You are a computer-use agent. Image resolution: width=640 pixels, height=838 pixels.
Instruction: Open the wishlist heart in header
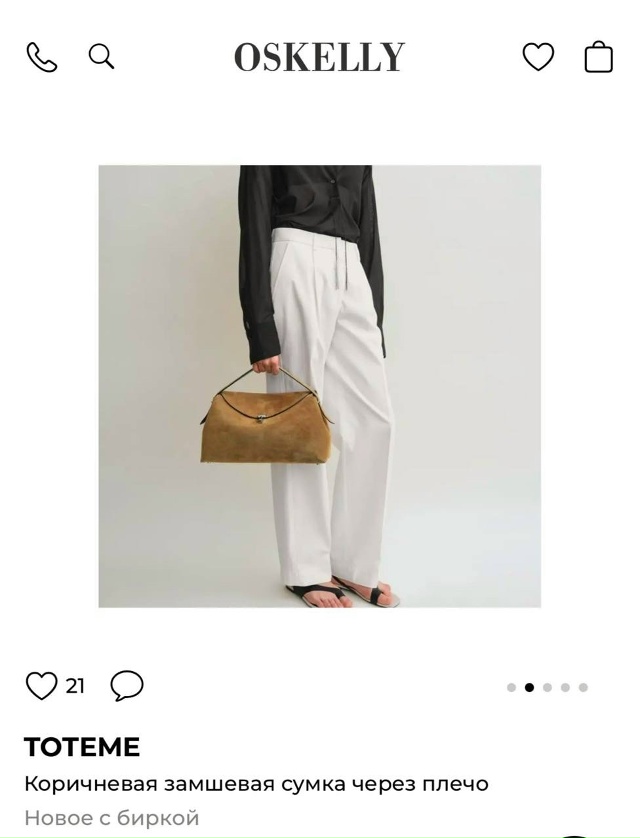[x=538, y=57]
